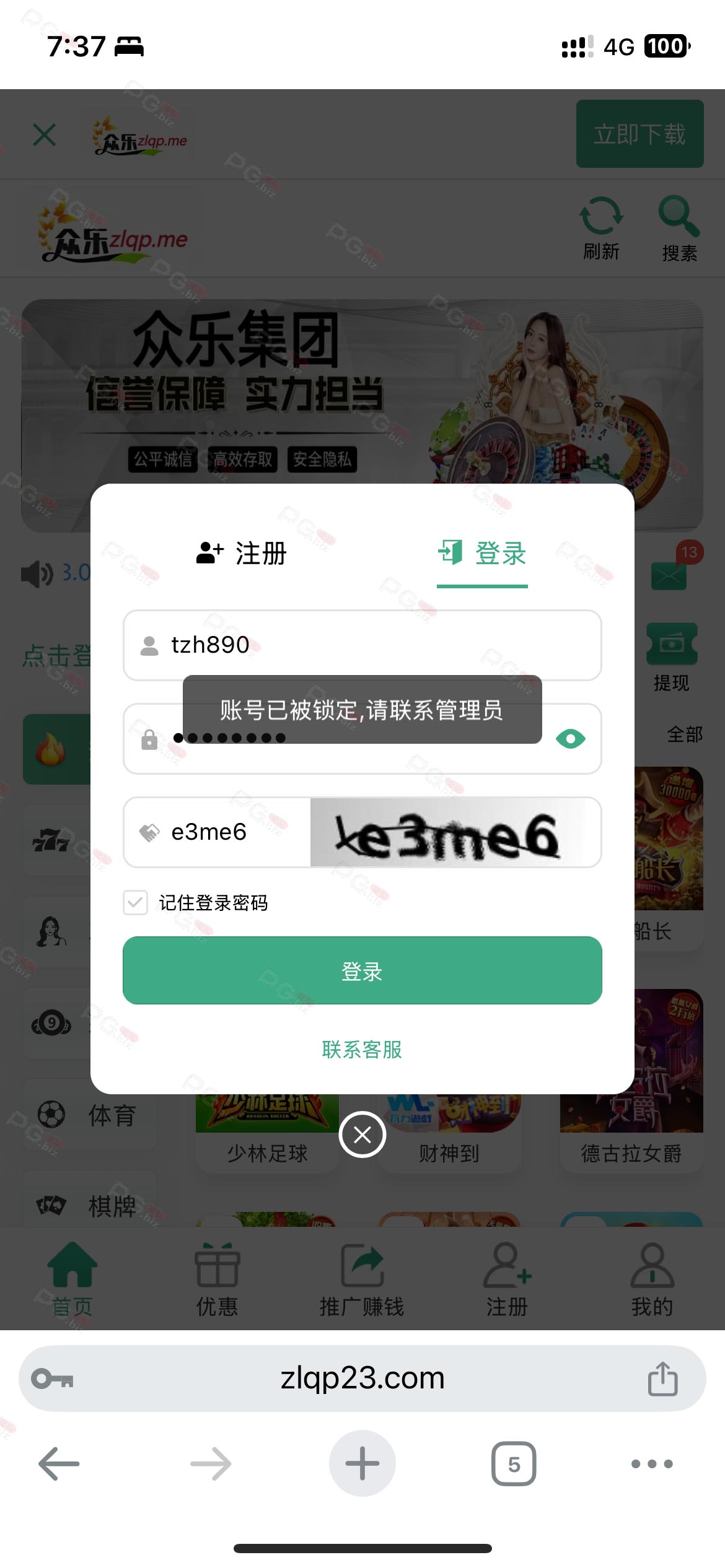
Task: Open the browser share icon
Action: (x=662, y=1379)
